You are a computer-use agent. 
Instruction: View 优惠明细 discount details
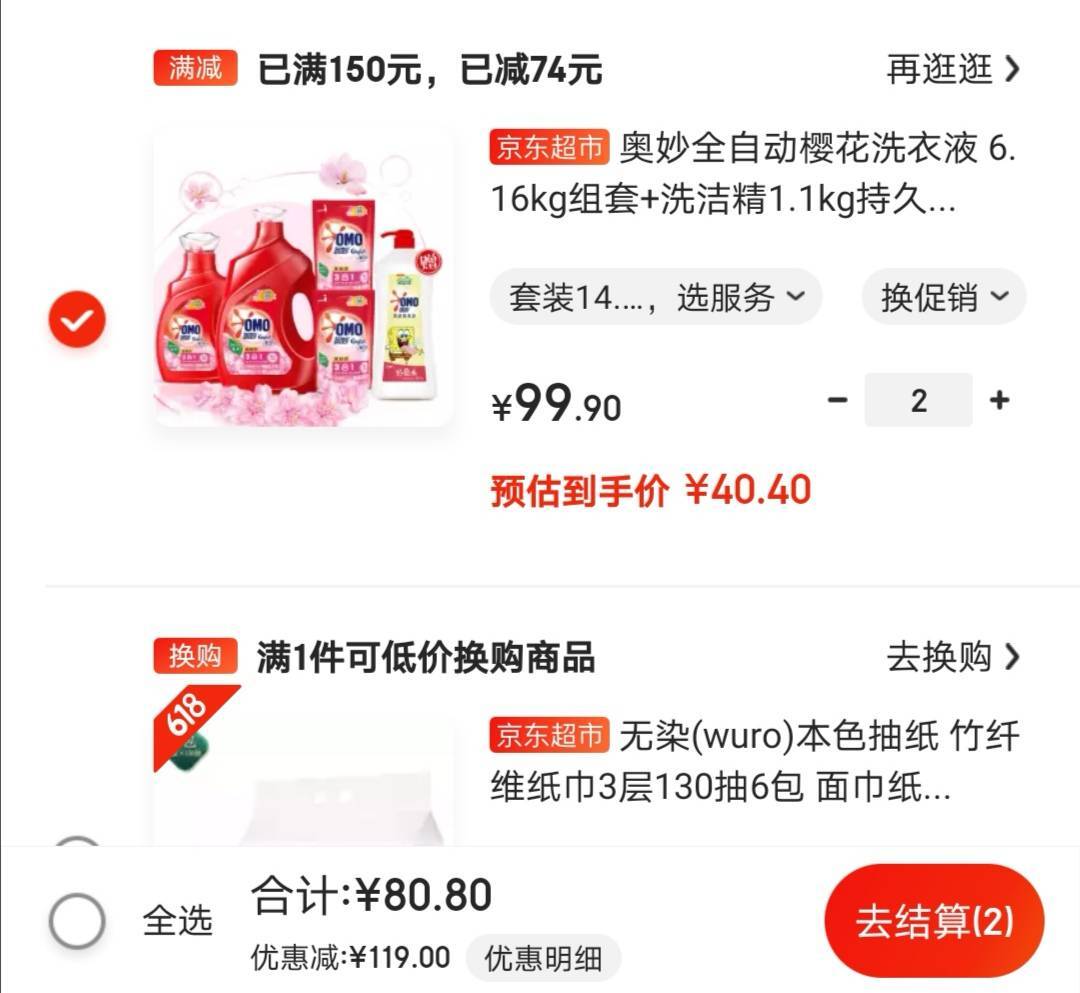[x=543, y=958]
